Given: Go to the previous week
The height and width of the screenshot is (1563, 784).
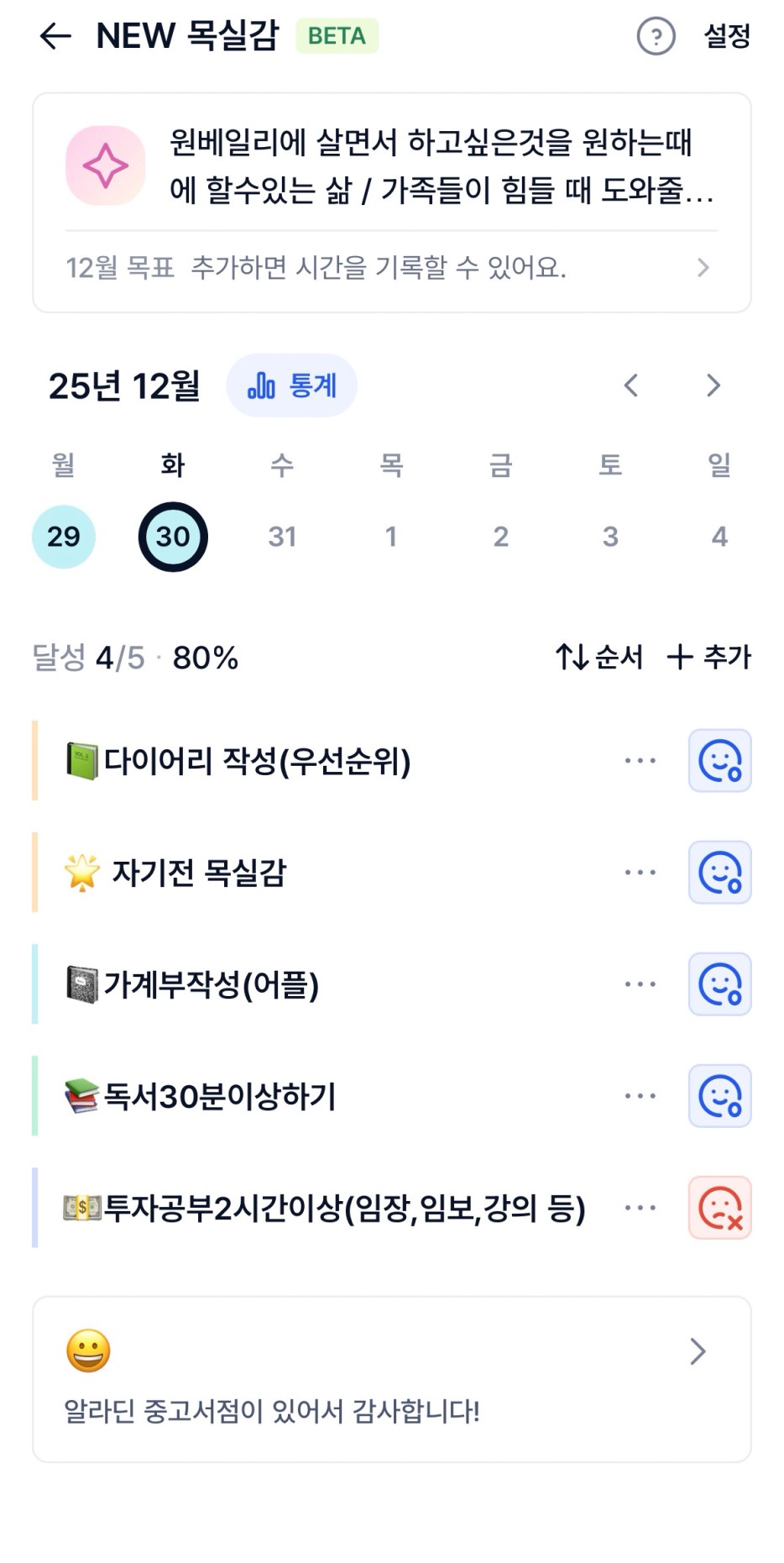Looking at the screenshot, I should [x=631, y=386].
